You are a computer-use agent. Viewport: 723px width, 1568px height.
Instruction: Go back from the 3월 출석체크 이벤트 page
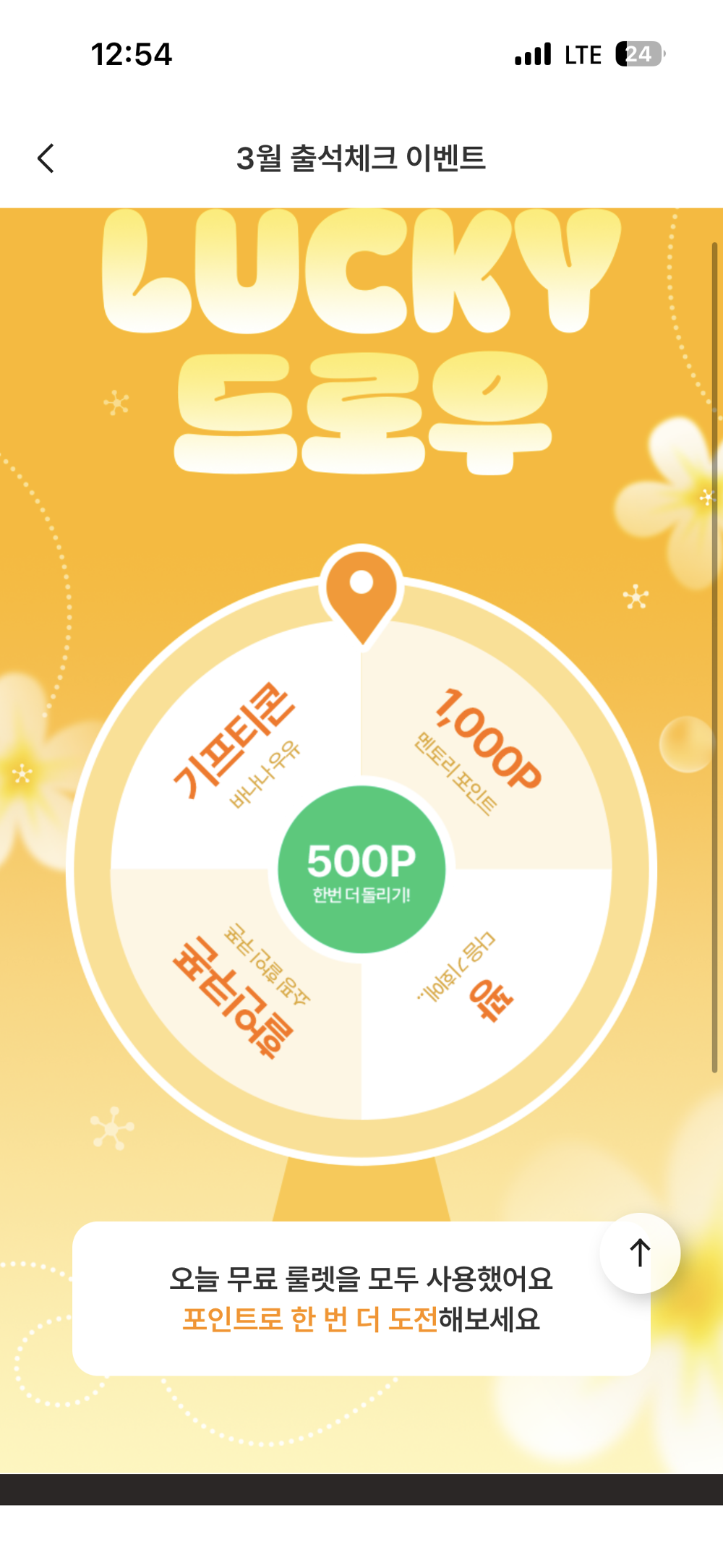(46, 158)
